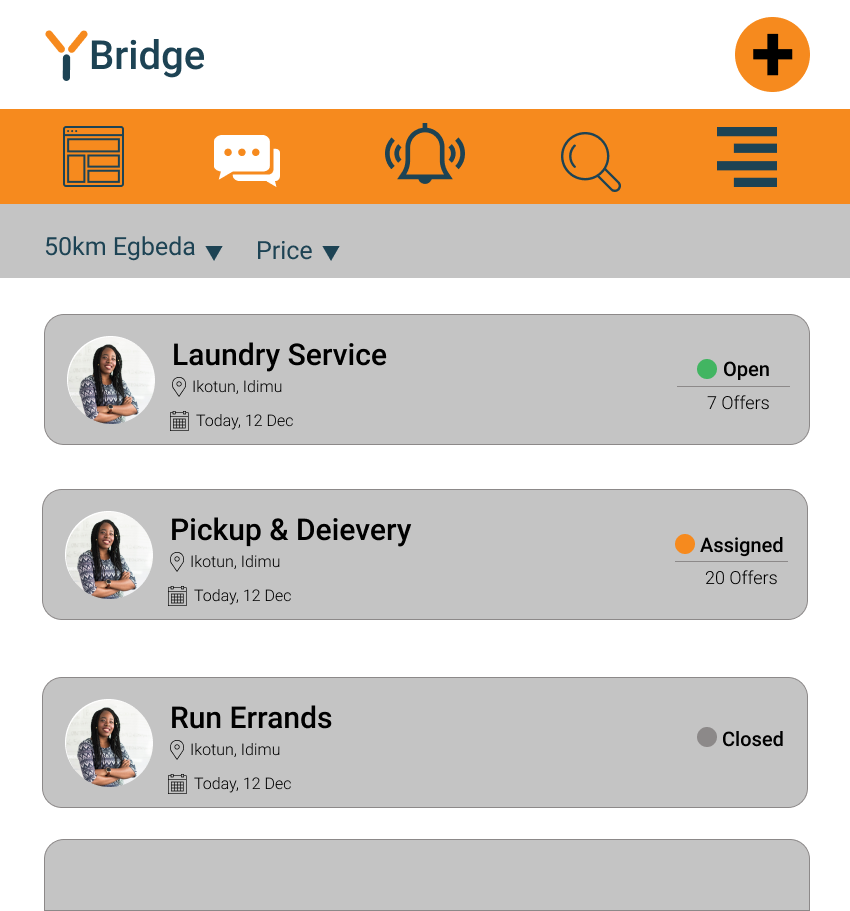
Task: Open the Pickup & Deievery card
Action: coord(424,554)
